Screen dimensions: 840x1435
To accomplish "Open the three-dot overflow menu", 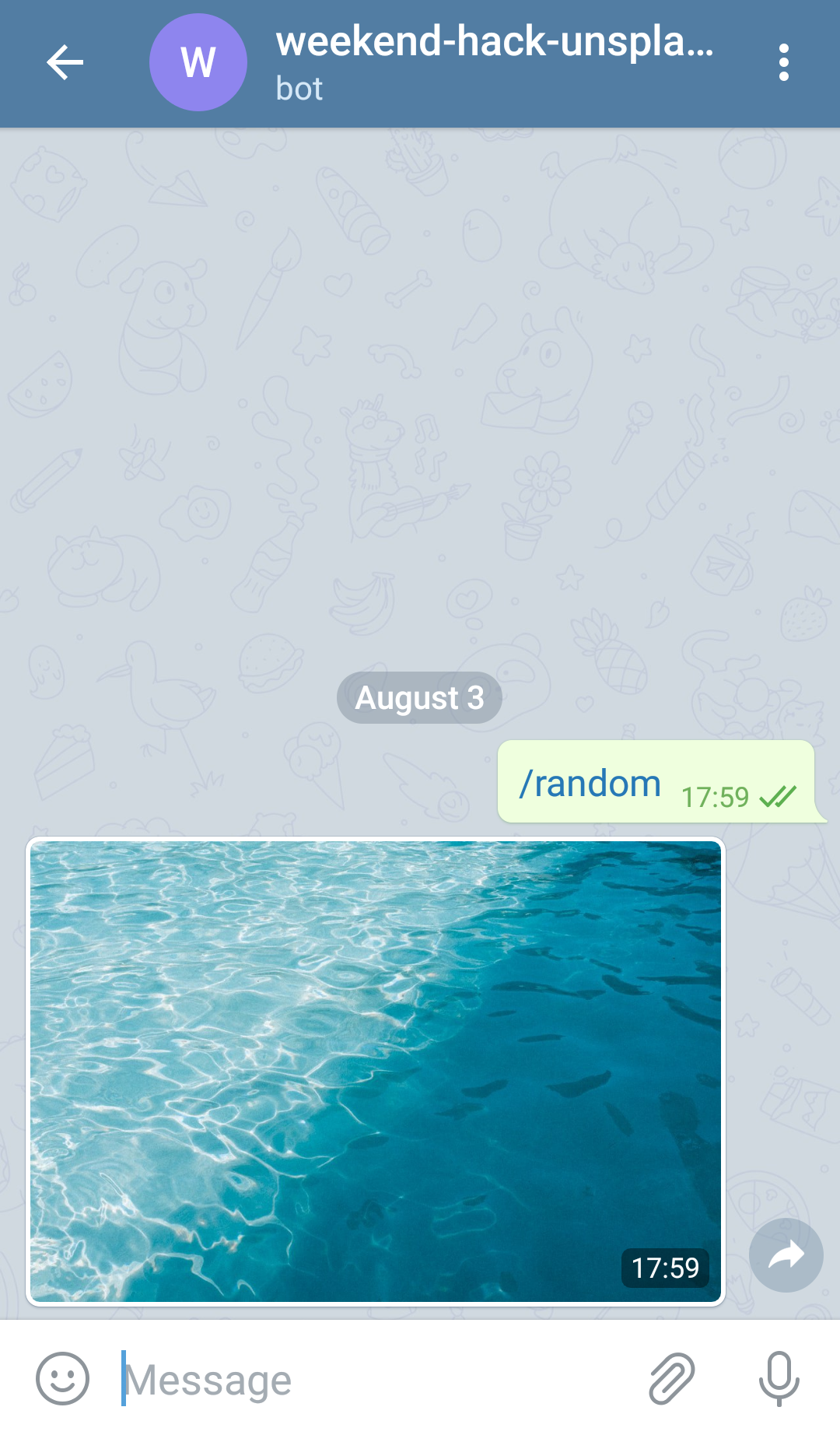I will pyautogui.click(x=783, y=62).
